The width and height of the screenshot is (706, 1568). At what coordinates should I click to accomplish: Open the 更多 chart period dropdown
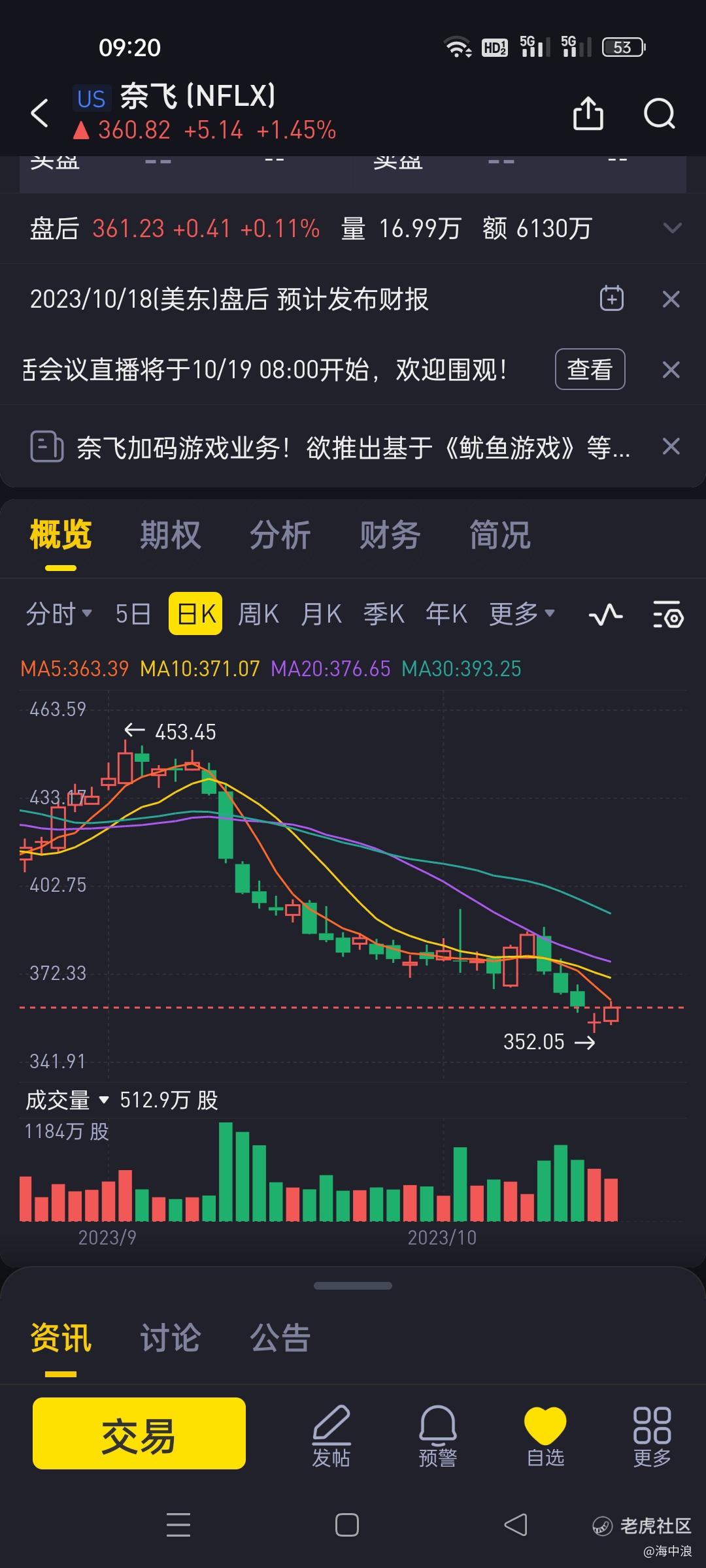tap(522, 614)
